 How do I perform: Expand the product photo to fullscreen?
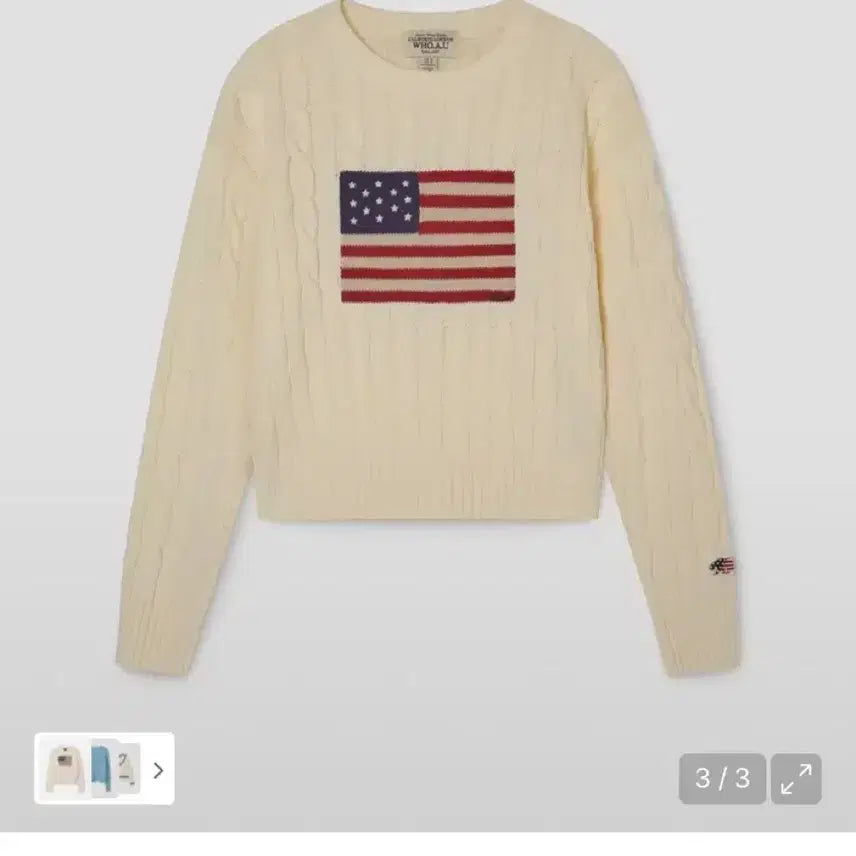coord(796,779)
